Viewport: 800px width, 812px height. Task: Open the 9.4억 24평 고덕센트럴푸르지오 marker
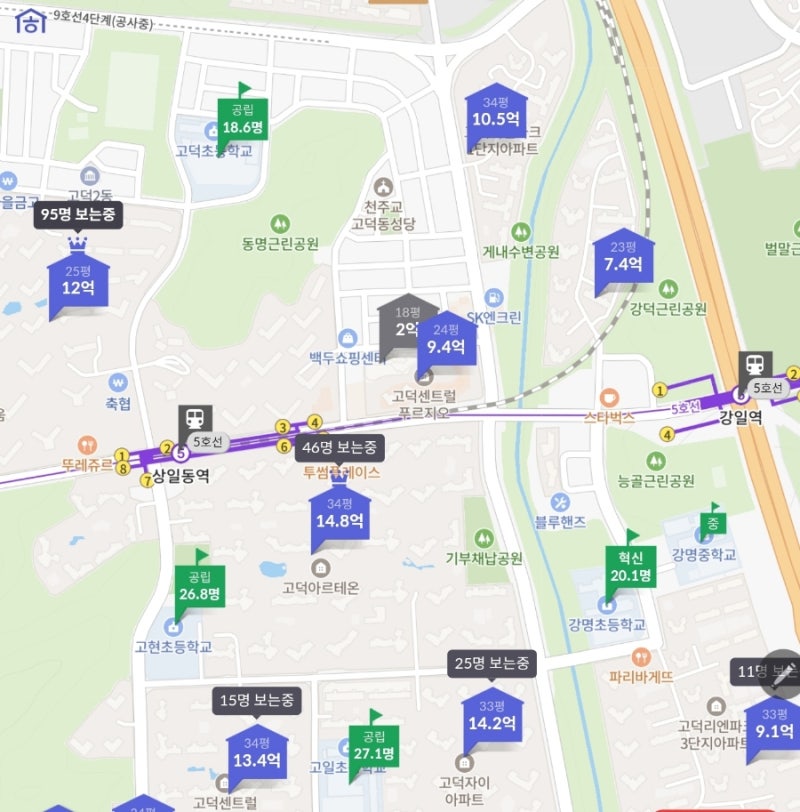click(446, 341)
